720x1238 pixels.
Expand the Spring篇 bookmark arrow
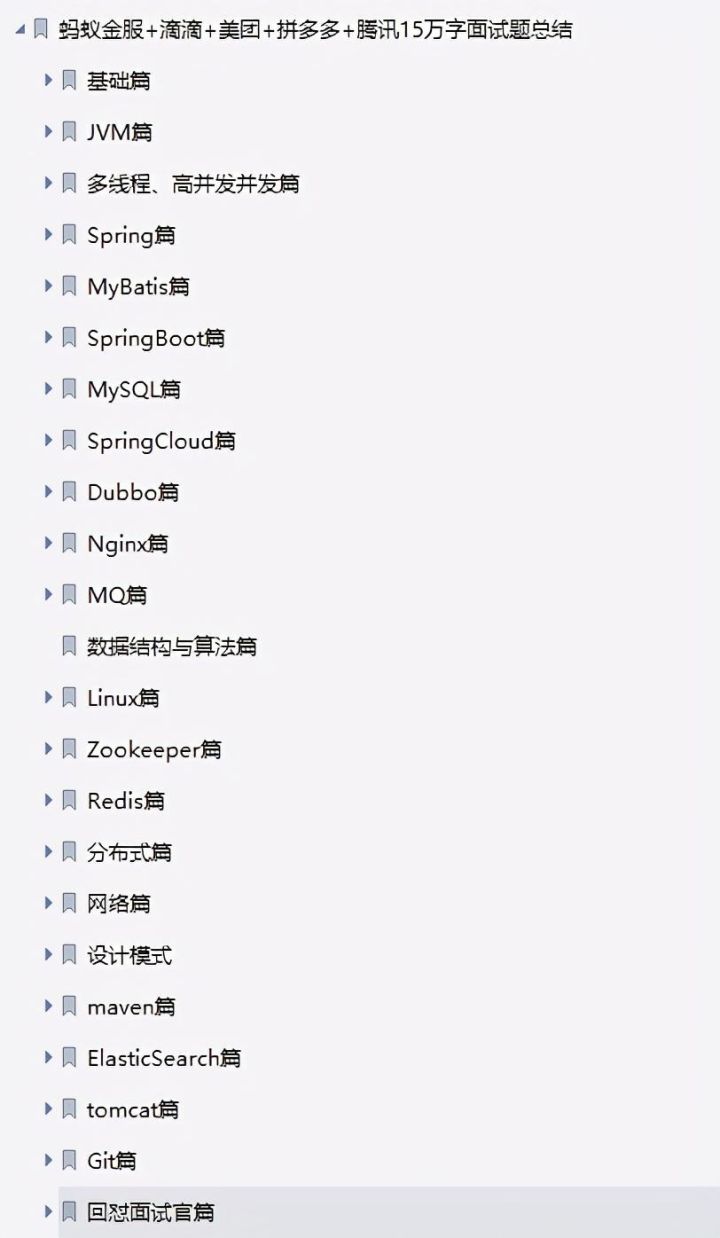pos(48,235)
